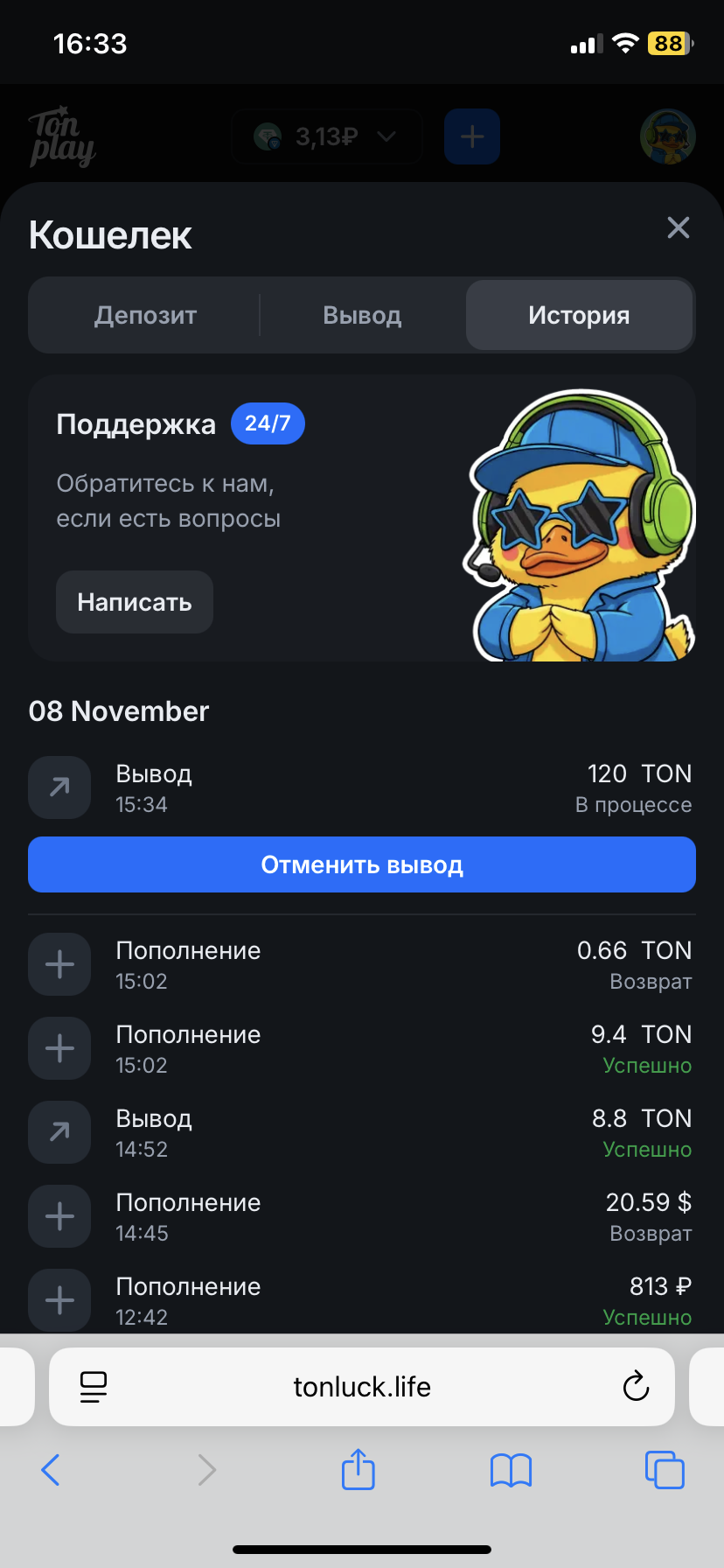The width and height of the screenshot is (724, 1568).
Task: Open Safari page settings menu
Action: click(94, 1386)
